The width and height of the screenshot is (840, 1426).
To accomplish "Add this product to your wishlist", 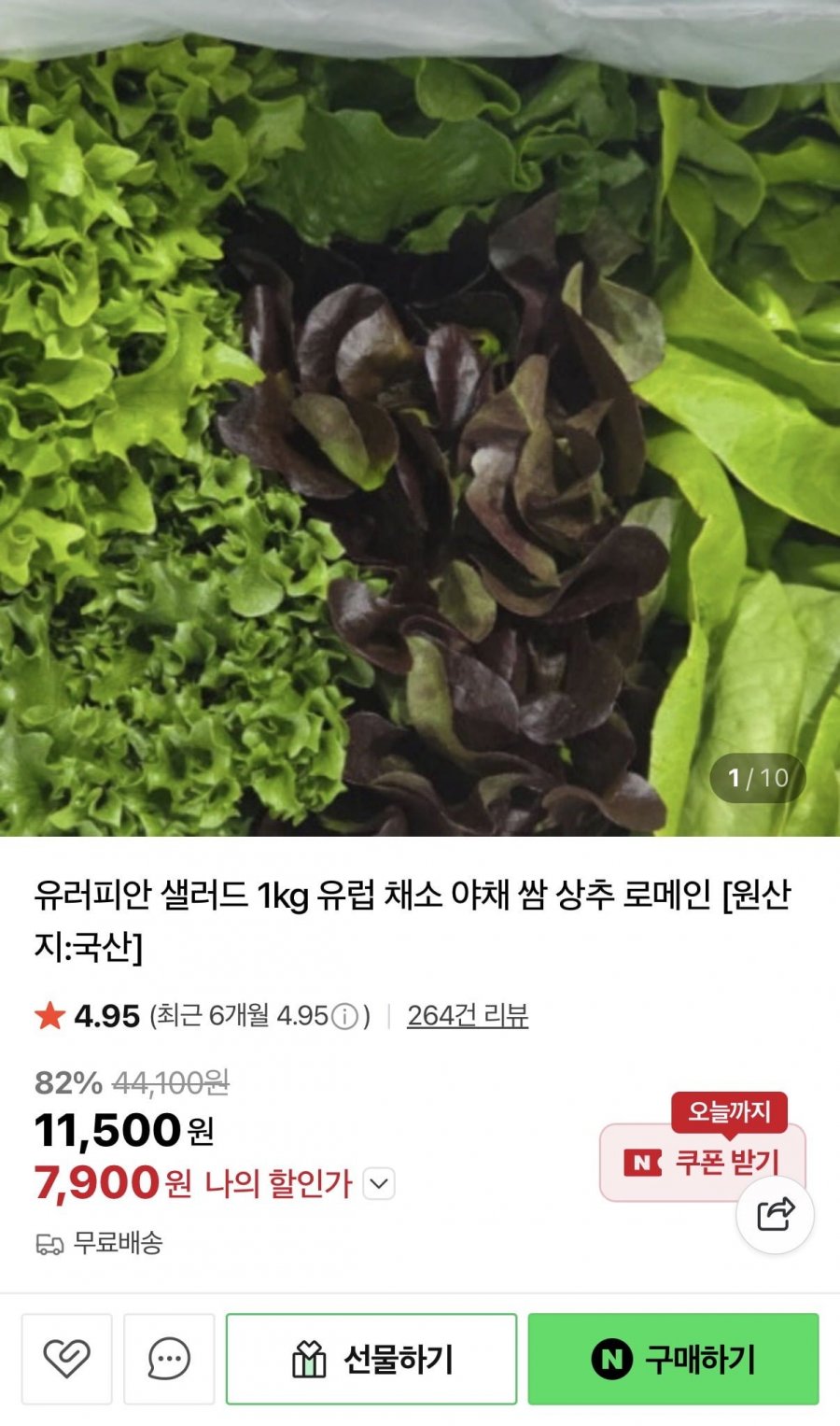I will [x=67, y=1359].
